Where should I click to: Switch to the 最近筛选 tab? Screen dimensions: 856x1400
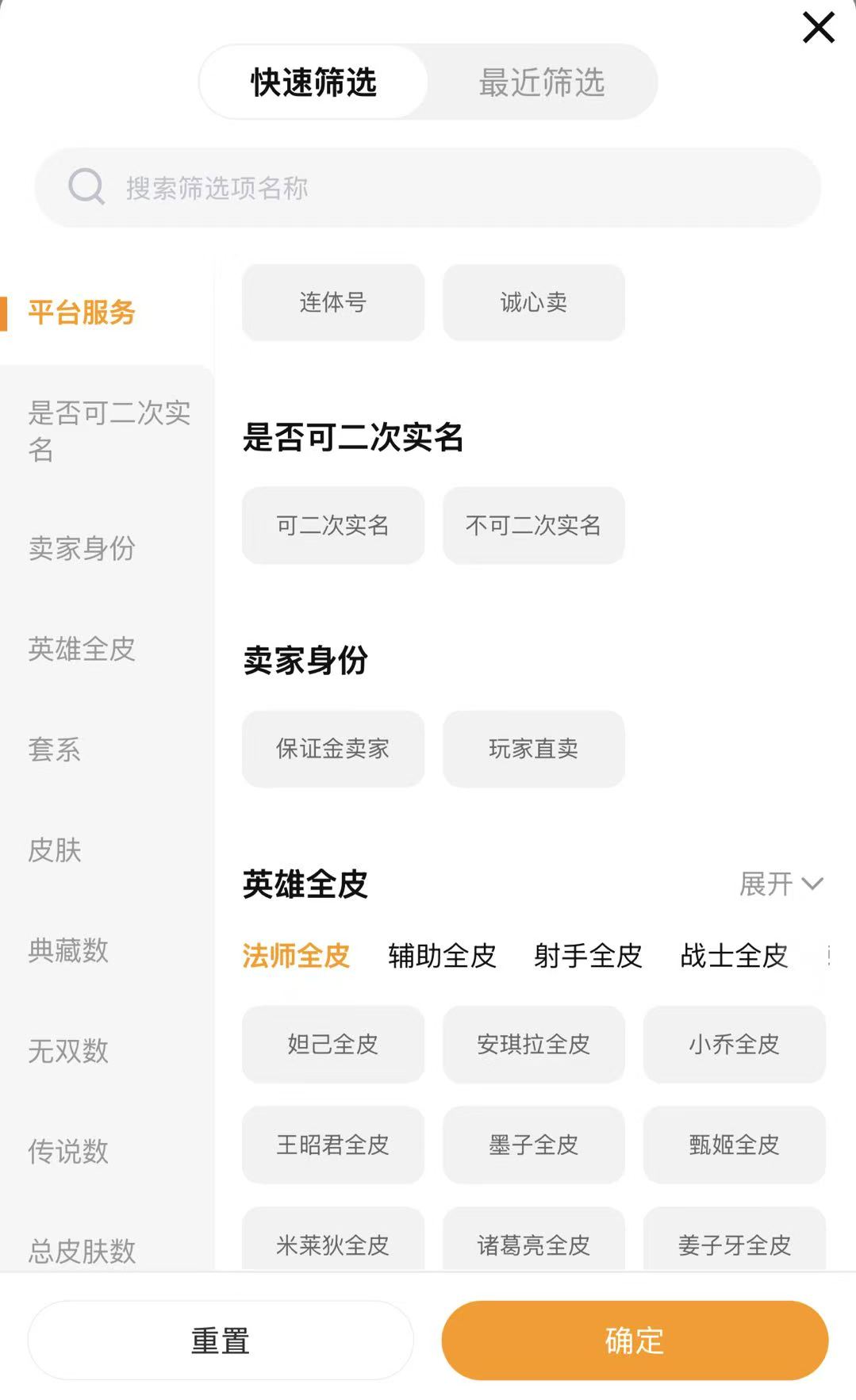click(x=542, y=82)
